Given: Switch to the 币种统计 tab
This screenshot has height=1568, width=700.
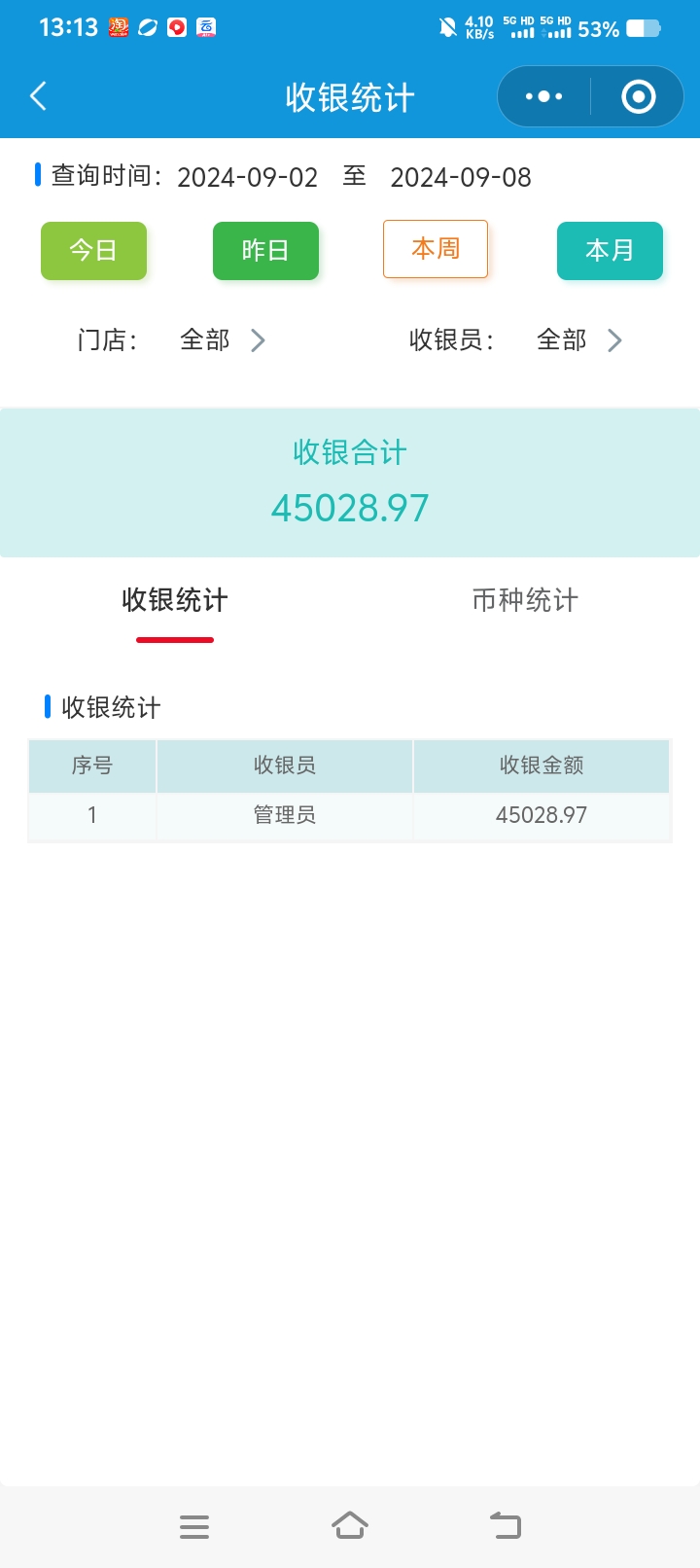Looking at the screenshot, I should coord(525,601).
